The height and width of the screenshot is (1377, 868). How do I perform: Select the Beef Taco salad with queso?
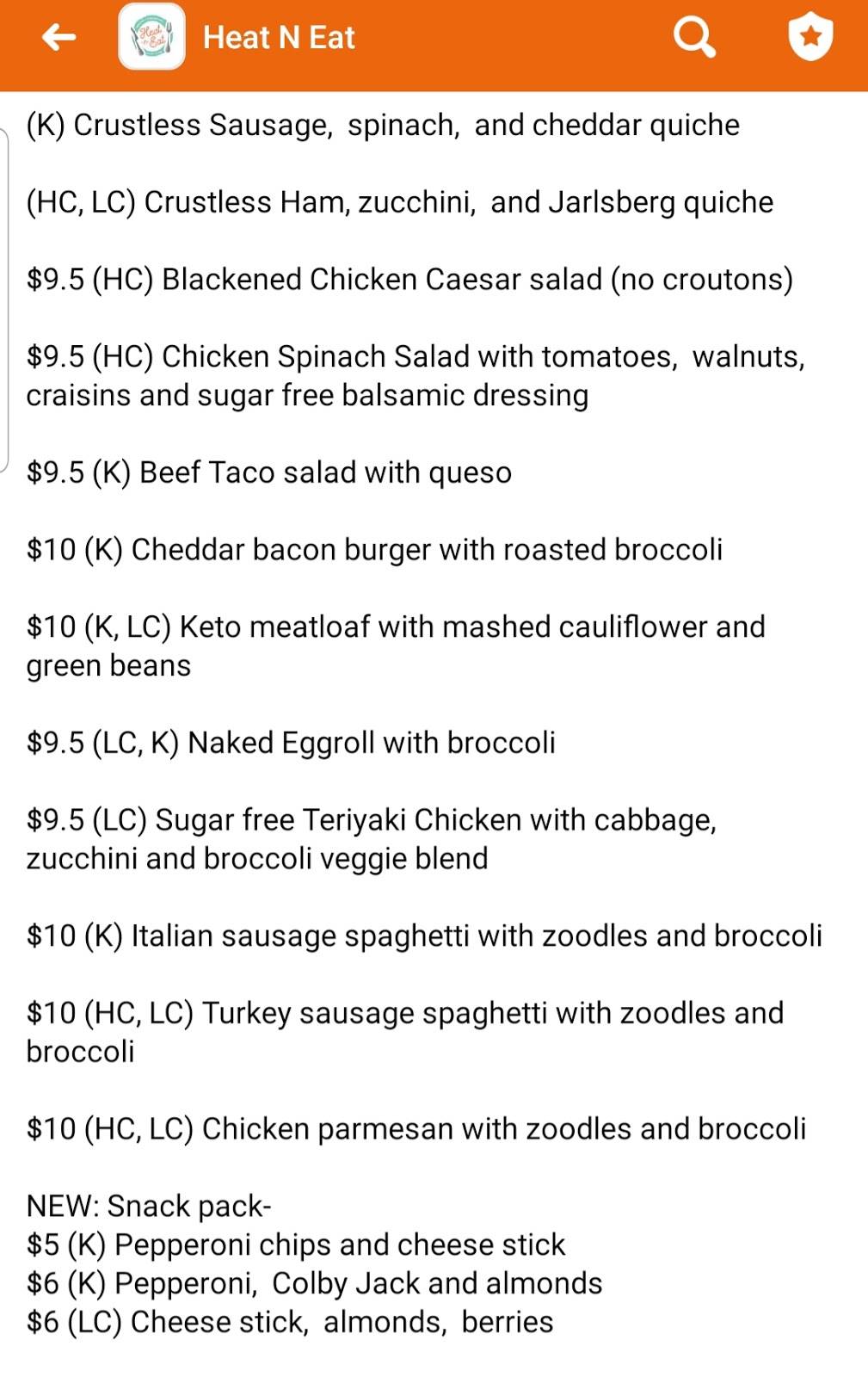(x=269, y=472)
